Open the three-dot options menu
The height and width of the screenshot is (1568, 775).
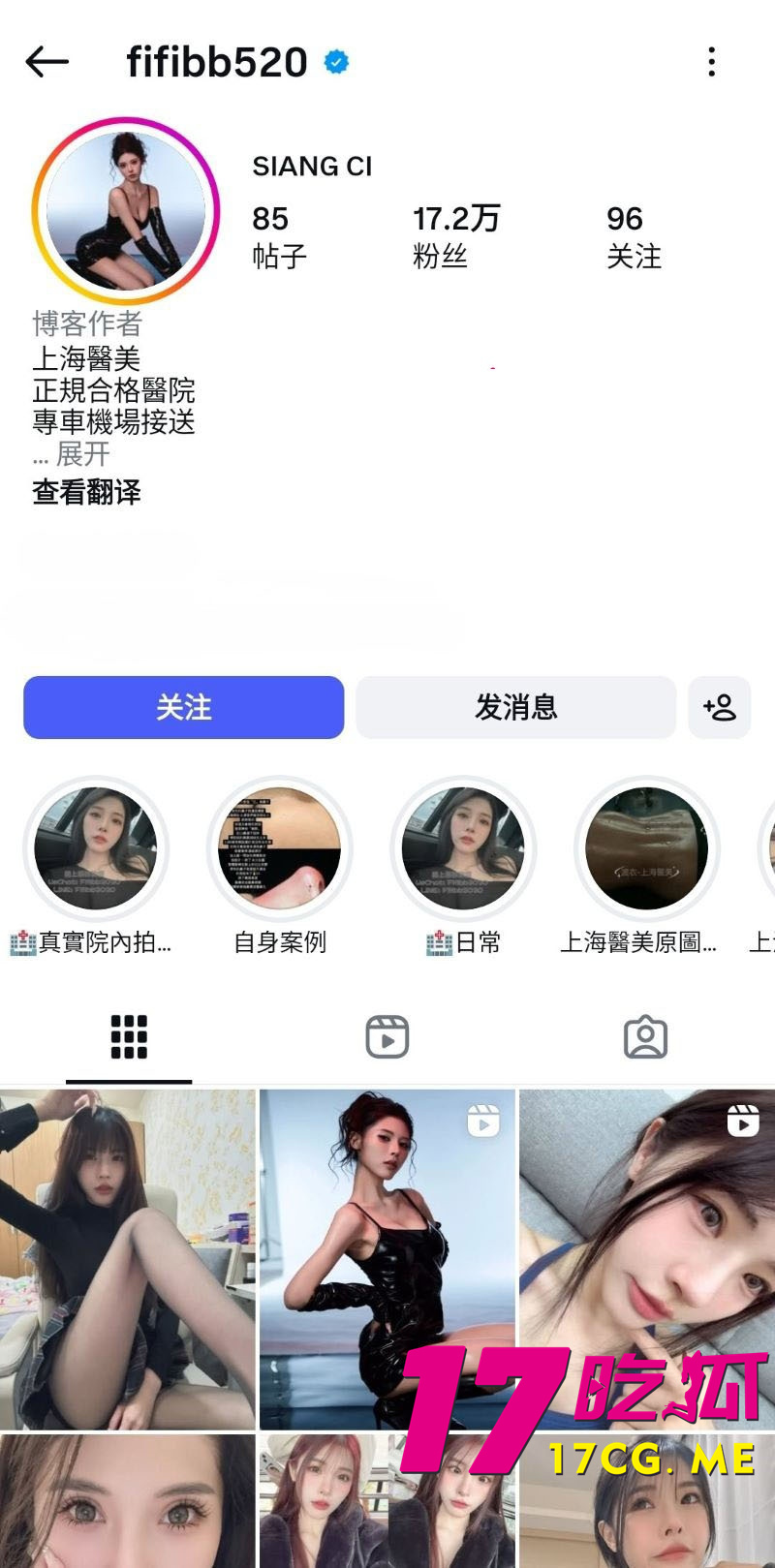click(x=711, y=61)
